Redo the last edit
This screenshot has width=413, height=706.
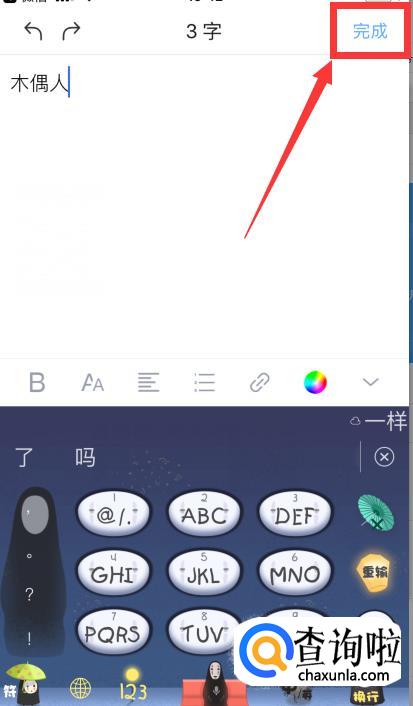[x=71, y=31]
